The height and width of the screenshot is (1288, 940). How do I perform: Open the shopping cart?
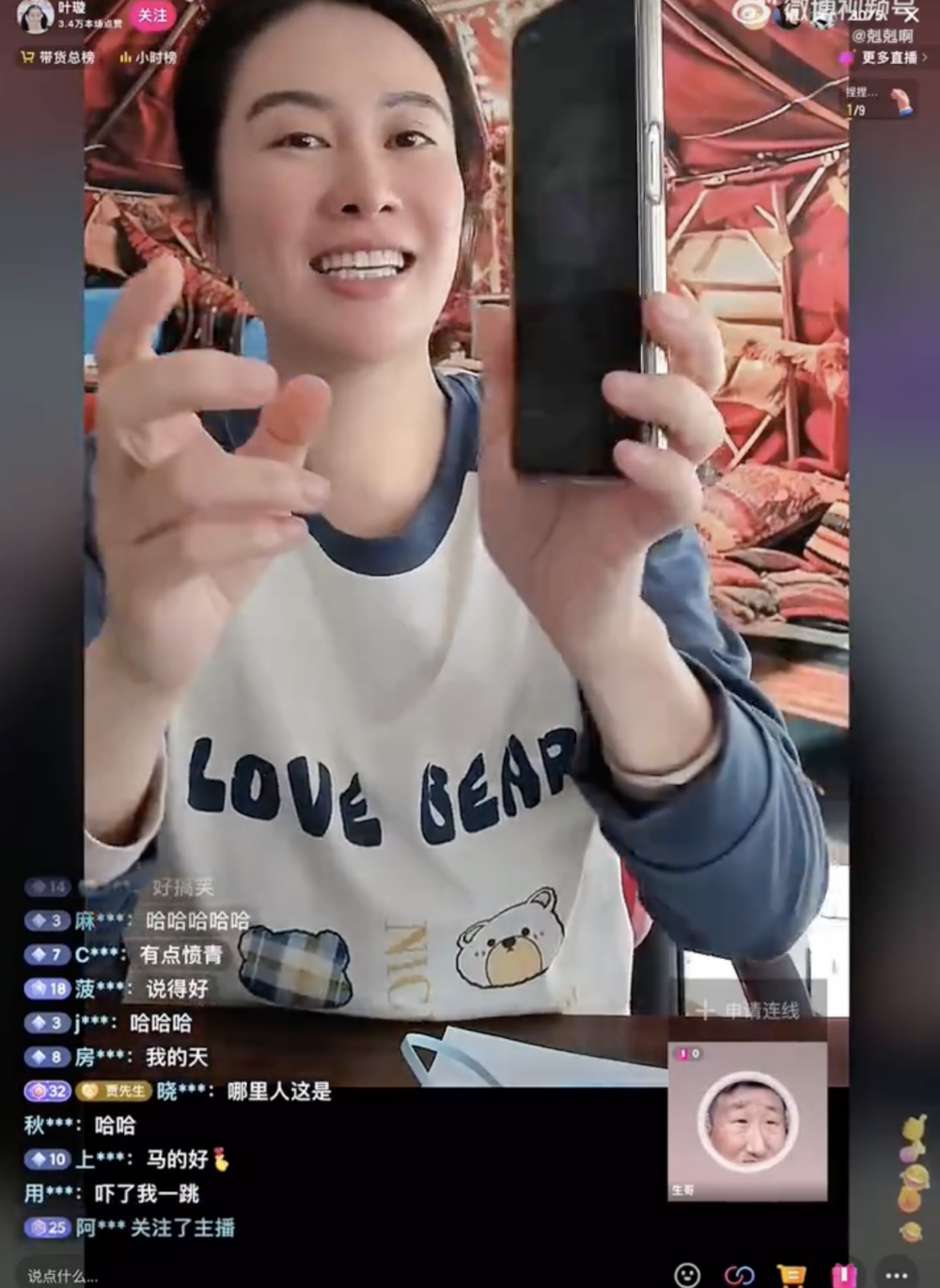791,1275
